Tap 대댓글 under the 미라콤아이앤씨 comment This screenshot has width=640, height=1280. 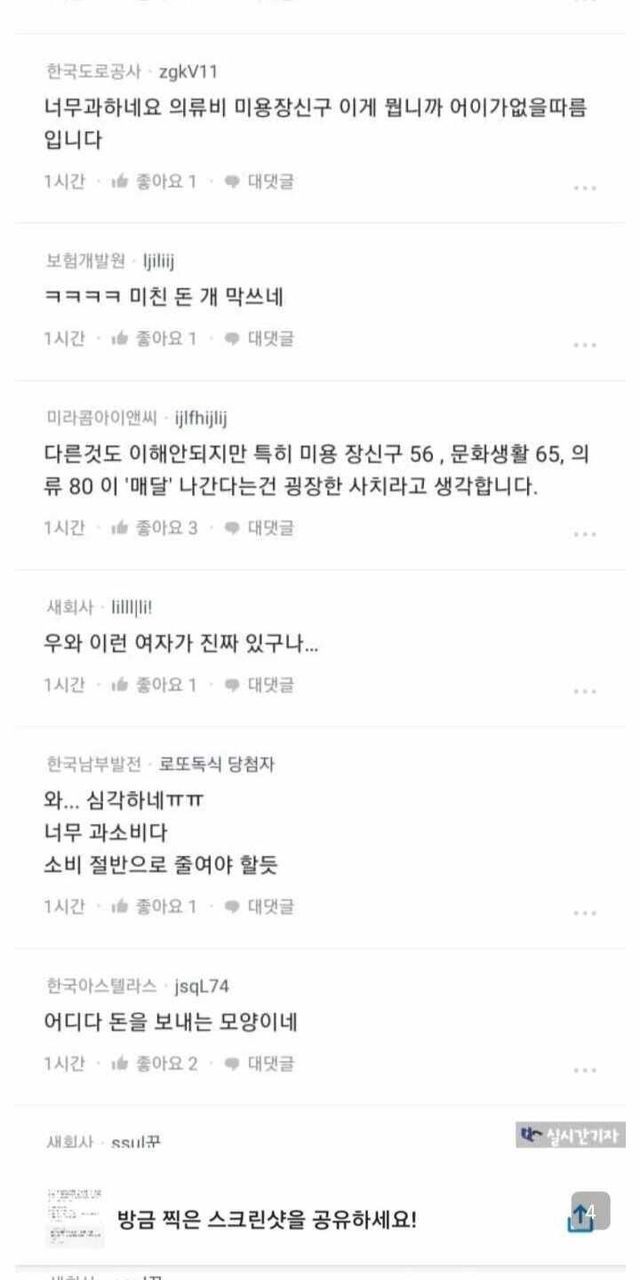pos(259,528)
